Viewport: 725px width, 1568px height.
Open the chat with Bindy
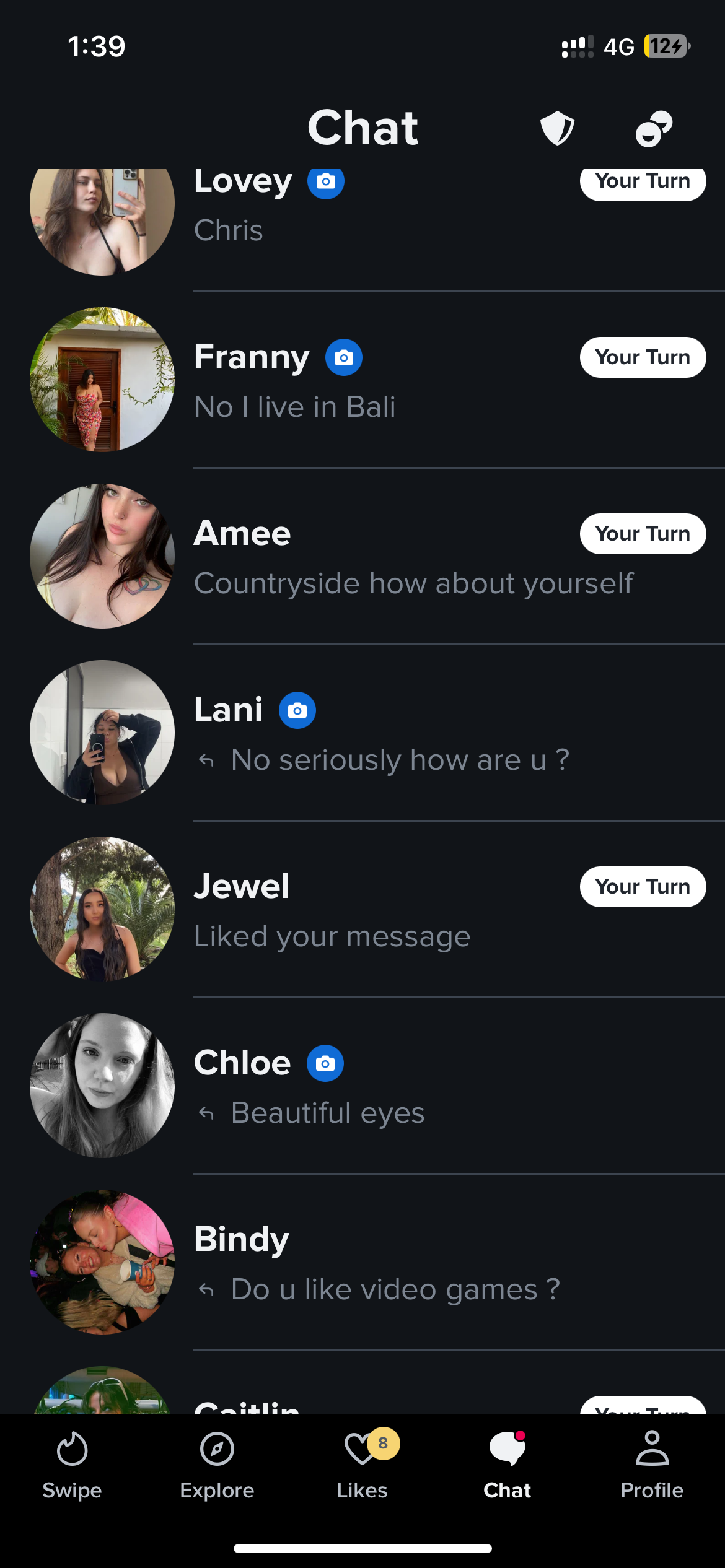(x=384, y=1263)
